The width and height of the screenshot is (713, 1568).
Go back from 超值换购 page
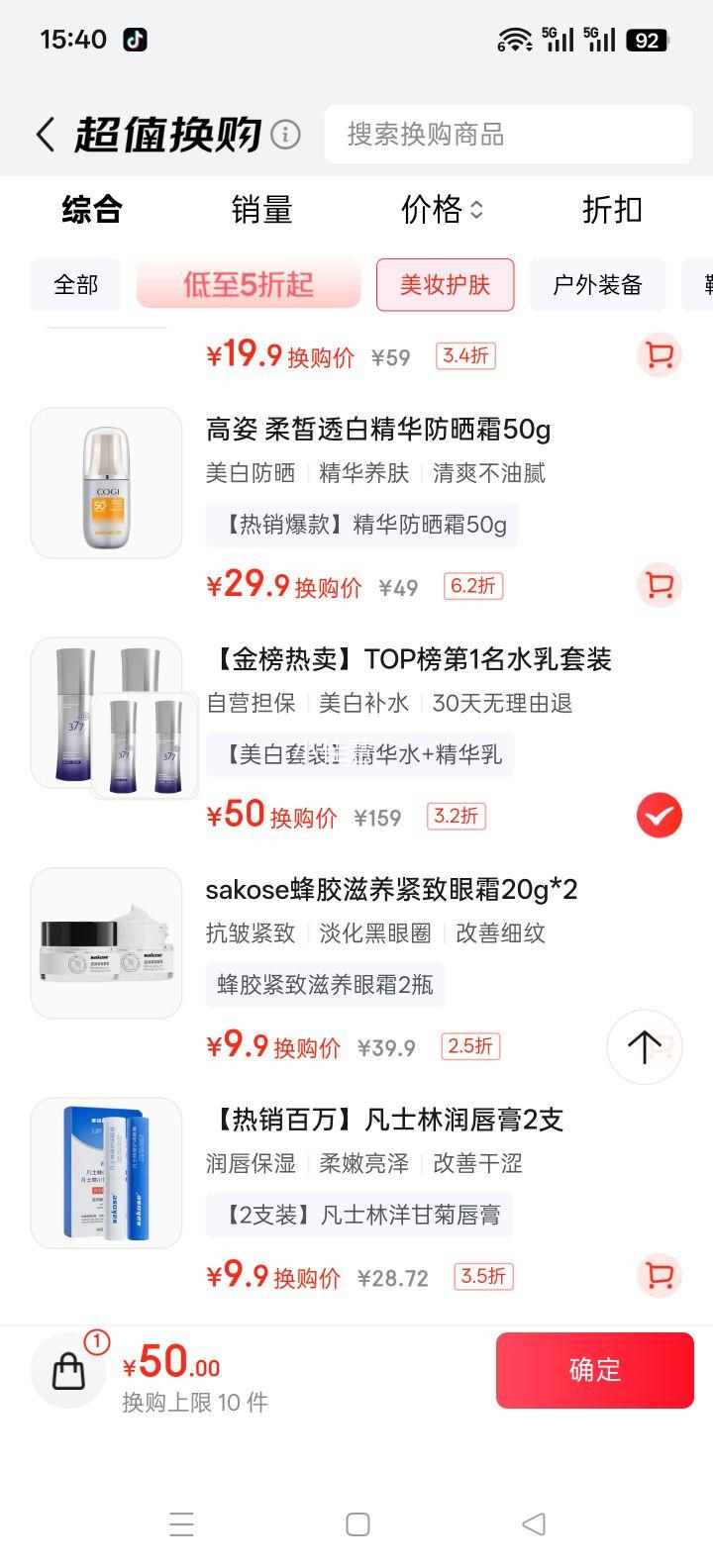45,135
